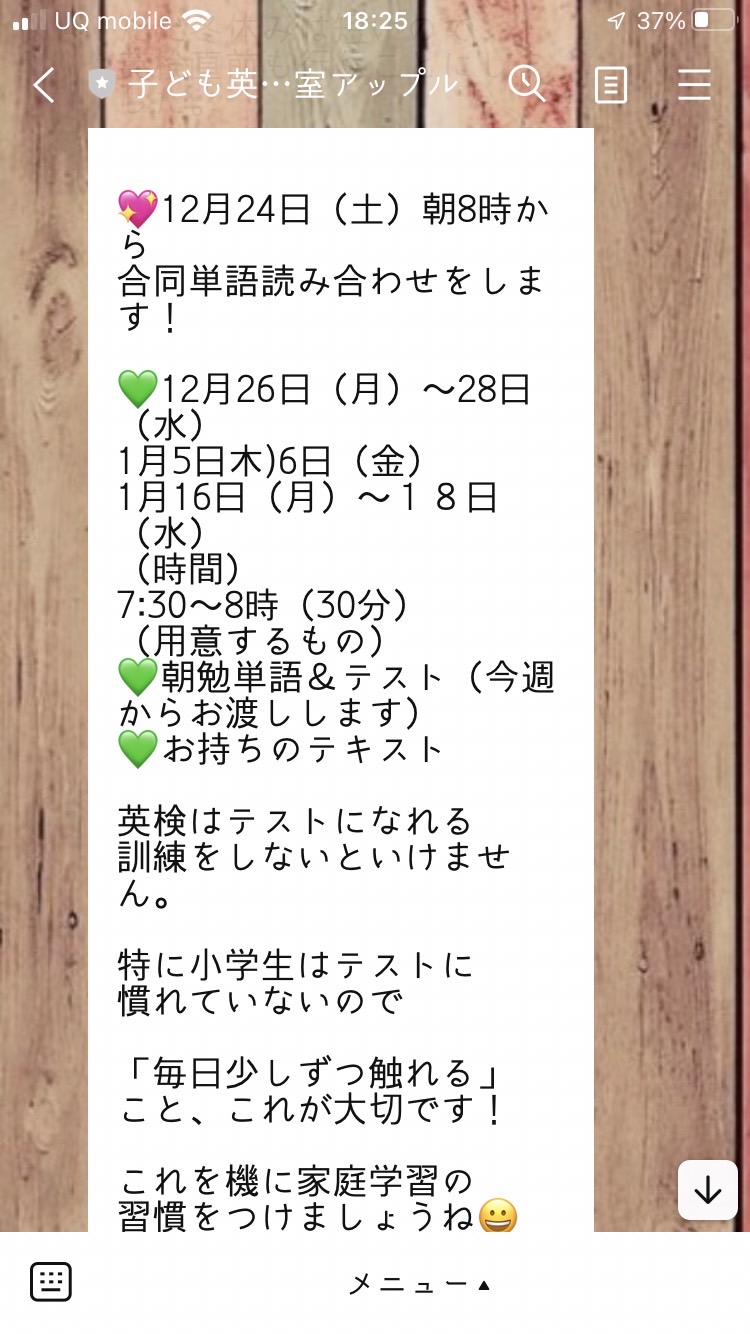Search within this chat
This screenshot has width=750, height=1334.
click(x=526, y=84)
